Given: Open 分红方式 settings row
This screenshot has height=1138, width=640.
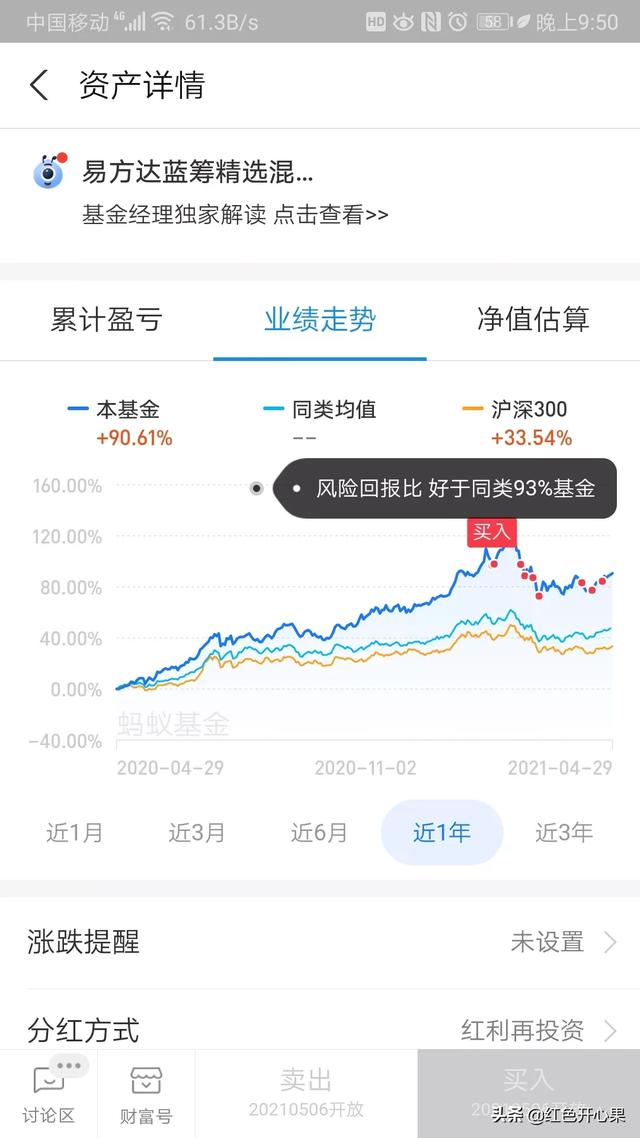Looking at the screenshot, I should pyautogui.click(x=320, y=1030).
